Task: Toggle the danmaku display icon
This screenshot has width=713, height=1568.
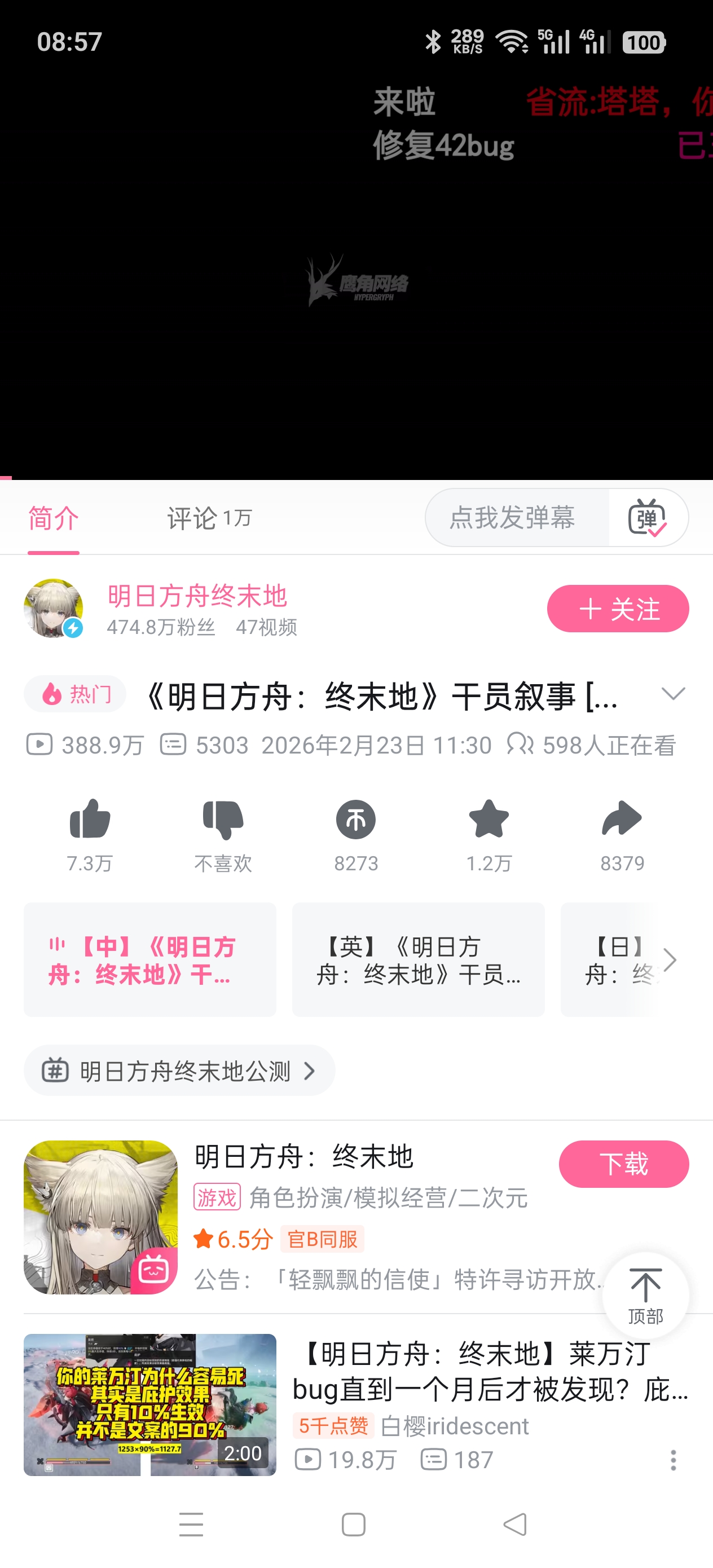Action: (646, 518)
